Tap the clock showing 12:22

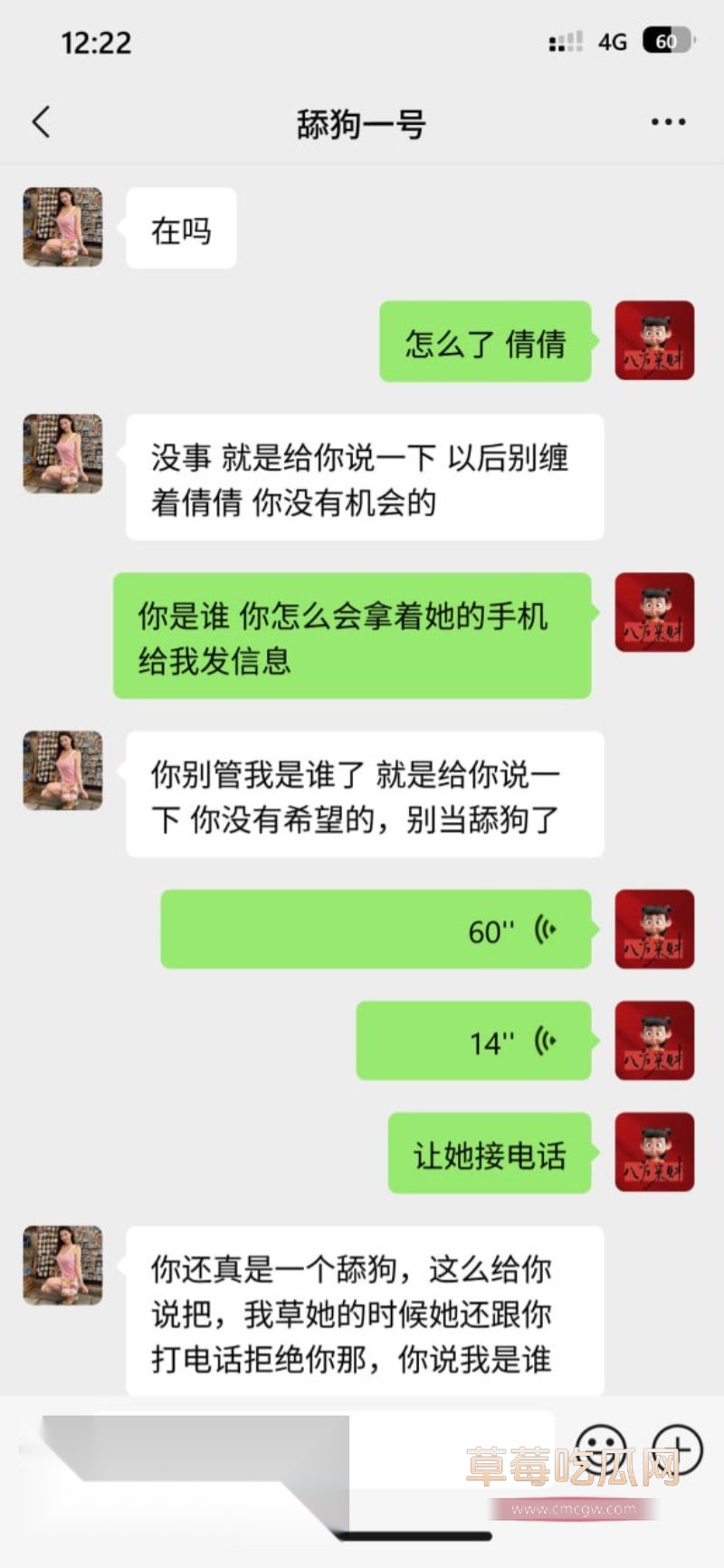pos(94,42)
